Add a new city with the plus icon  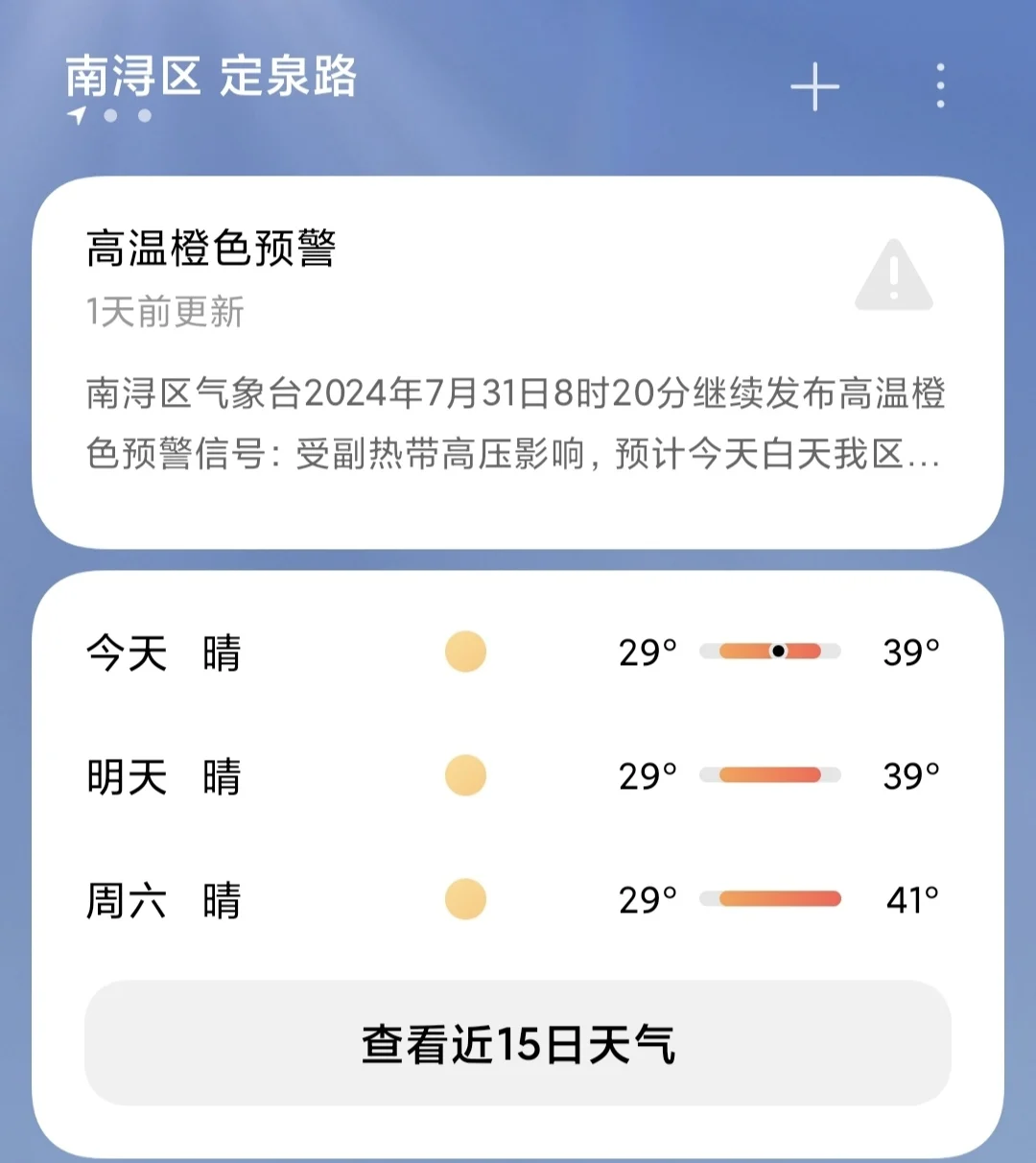click(814, 87)
